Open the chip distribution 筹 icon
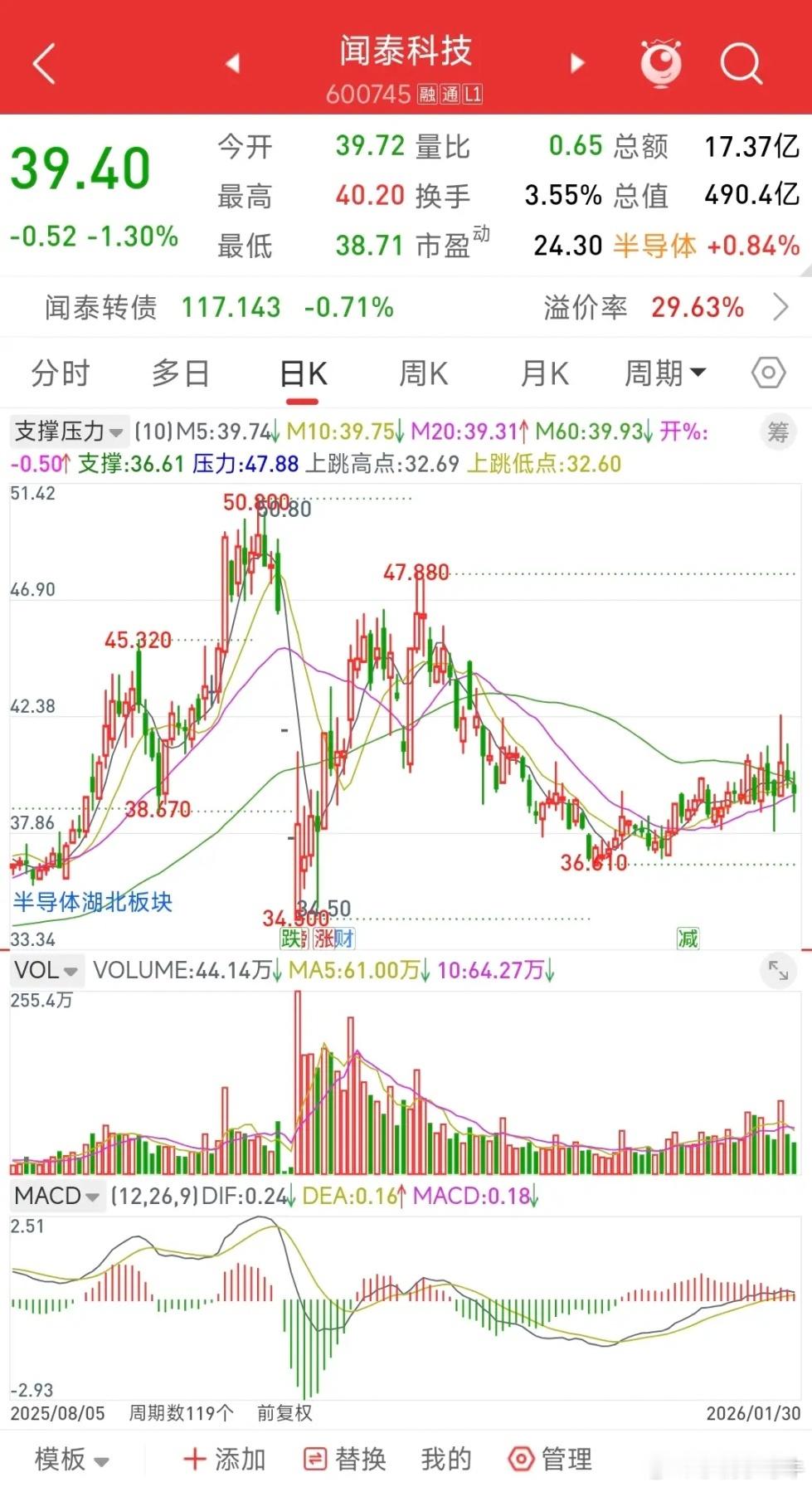The width and height of the screenshot is (812, 1487). (778, 431)
